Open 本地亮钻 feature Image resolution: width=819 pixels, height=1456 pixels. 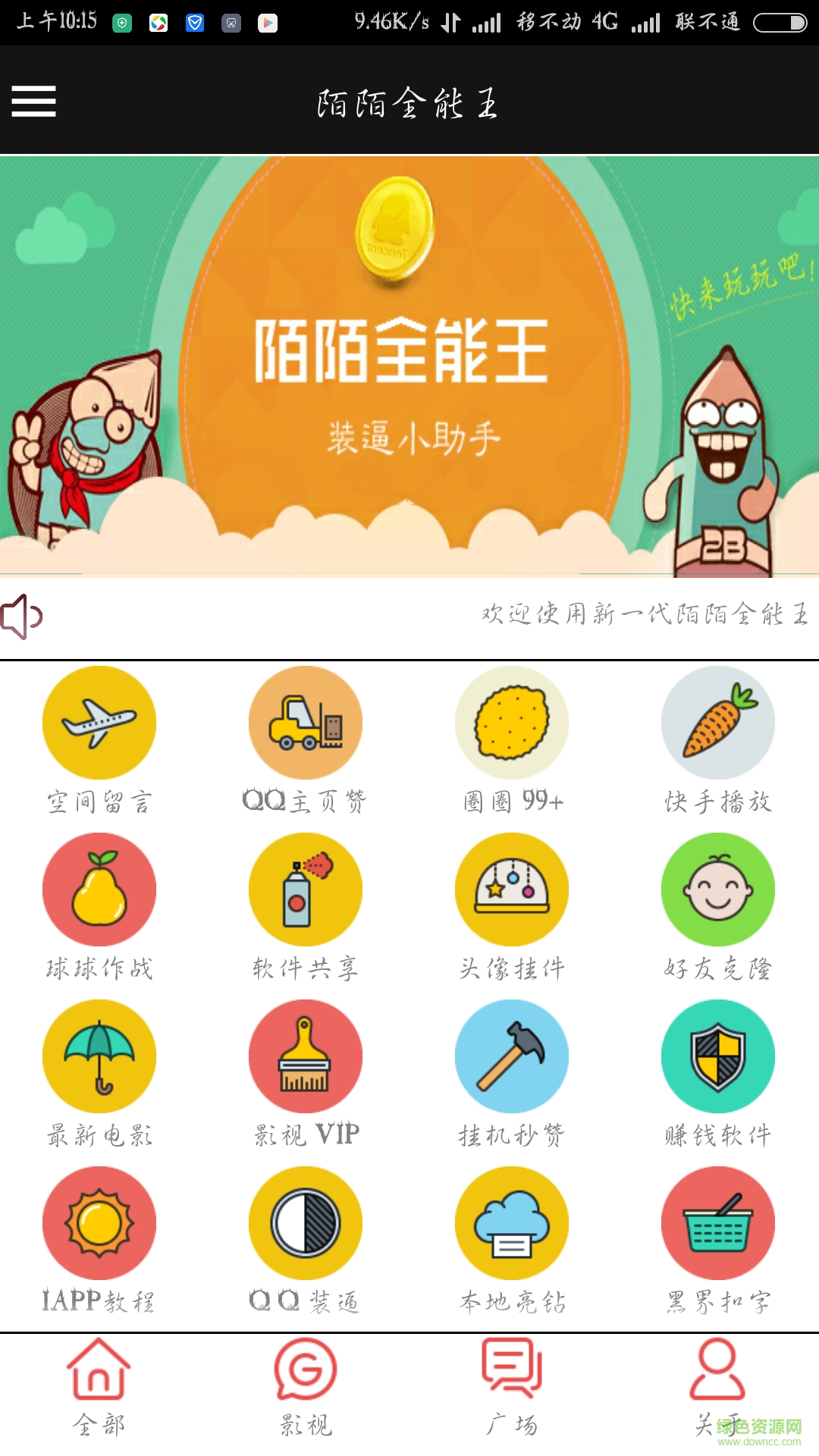pos(512,1223)
